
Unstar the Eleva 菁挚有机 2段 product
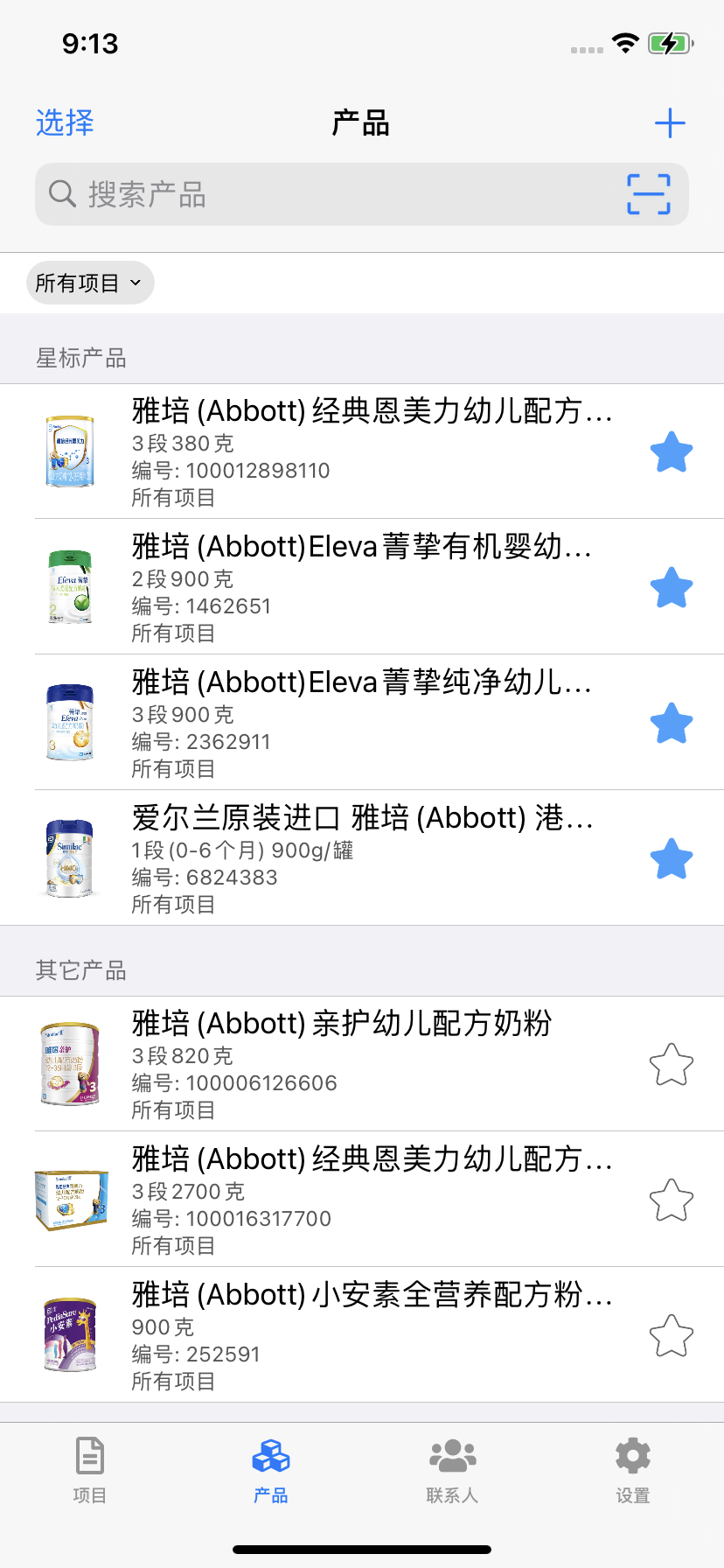click(672, 587)
